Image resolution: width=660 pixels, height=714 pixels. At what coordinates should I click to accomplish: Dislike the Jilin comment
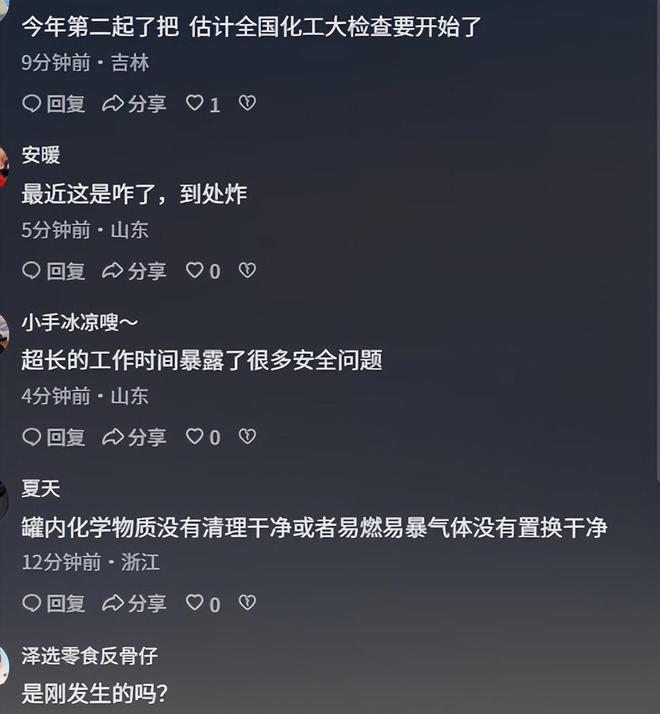[247, 103]
